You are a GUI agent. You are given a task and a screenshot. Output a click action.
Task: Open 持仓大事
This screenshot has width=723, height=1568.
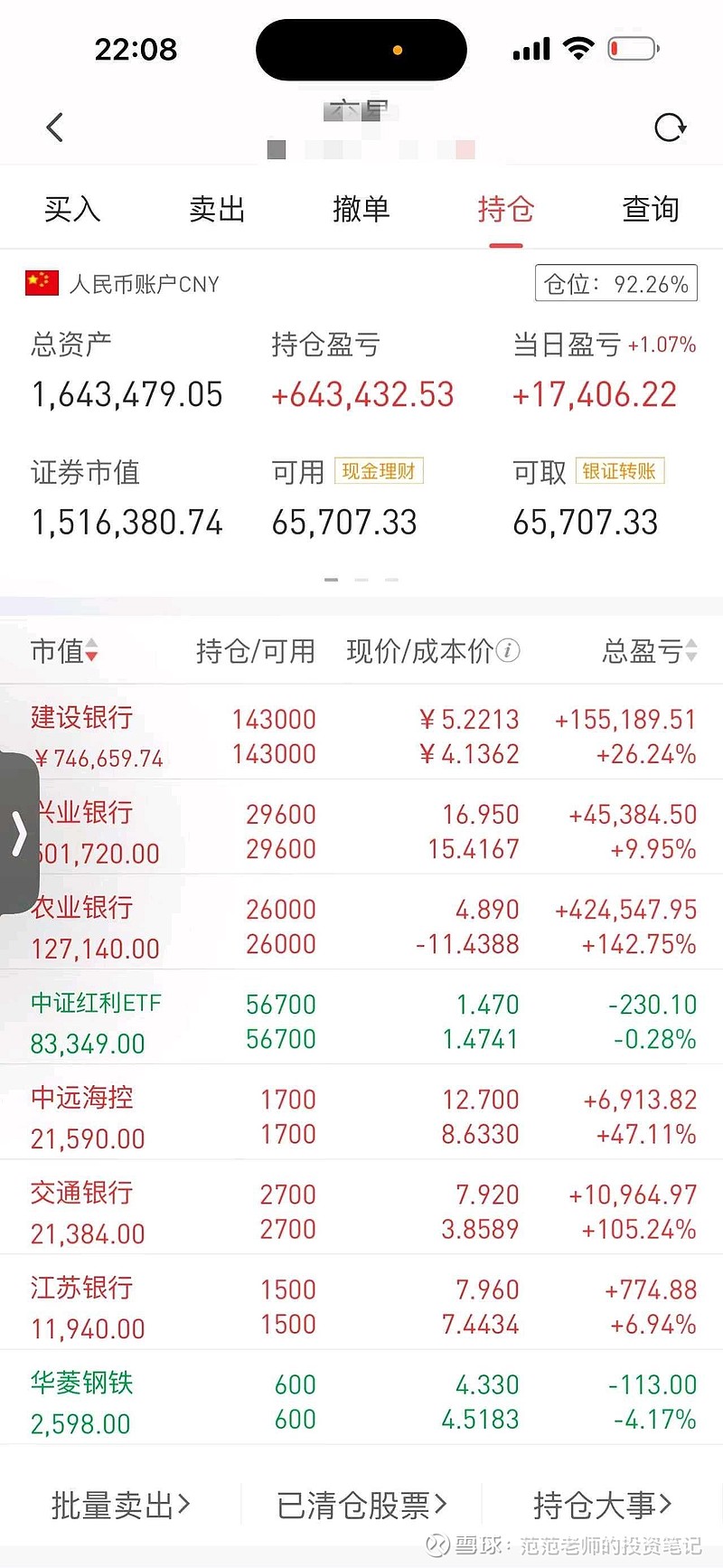603,1506
